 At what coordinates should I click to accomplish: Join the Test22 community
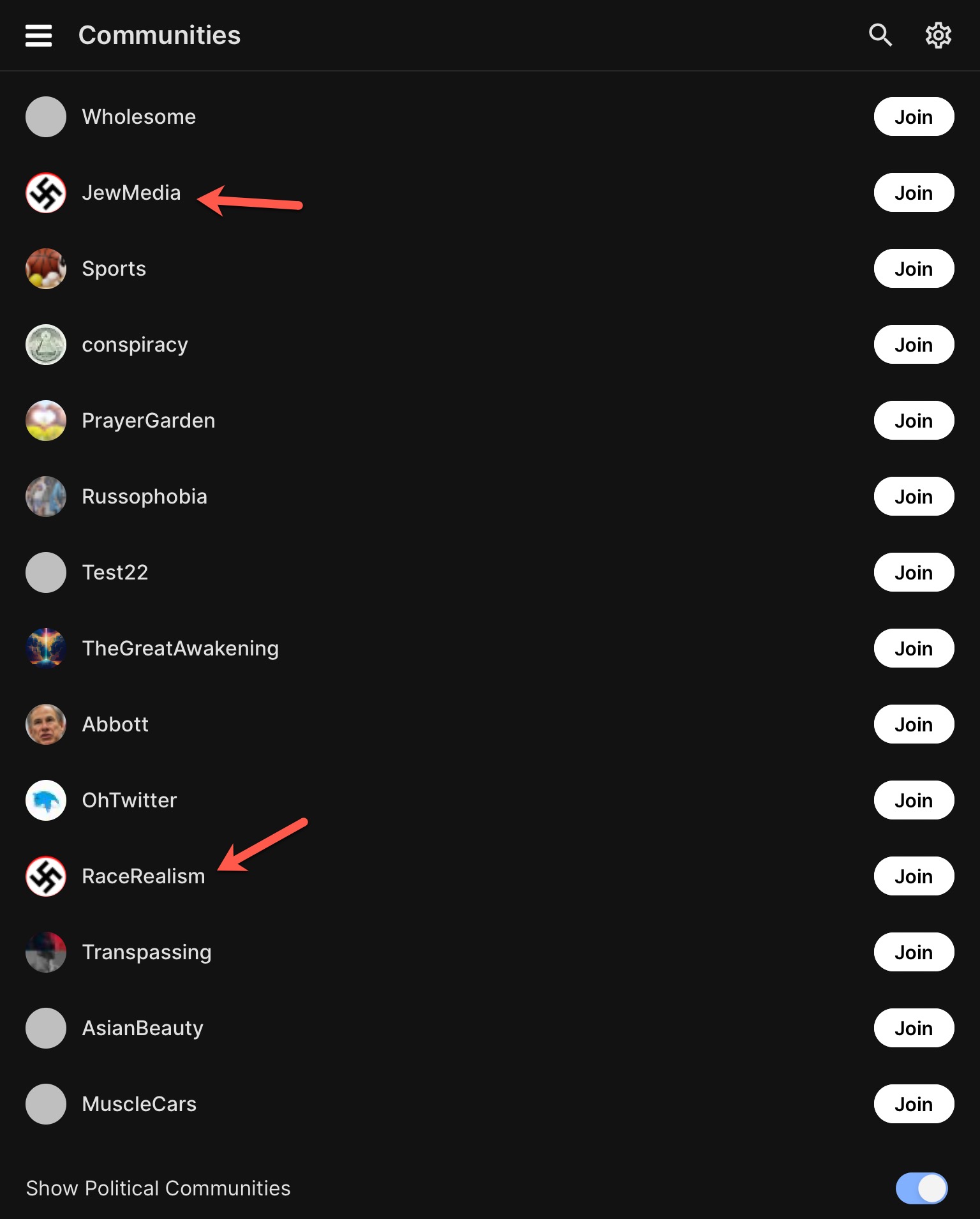pyautogui.click(x=913, y=572)
